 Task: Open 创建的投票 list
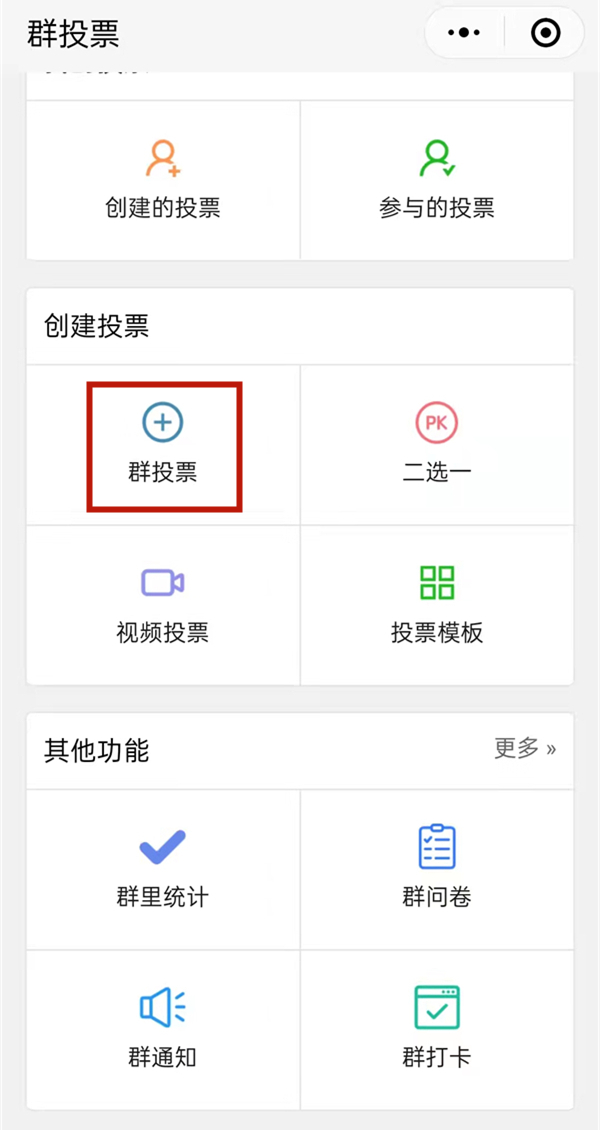163,180
